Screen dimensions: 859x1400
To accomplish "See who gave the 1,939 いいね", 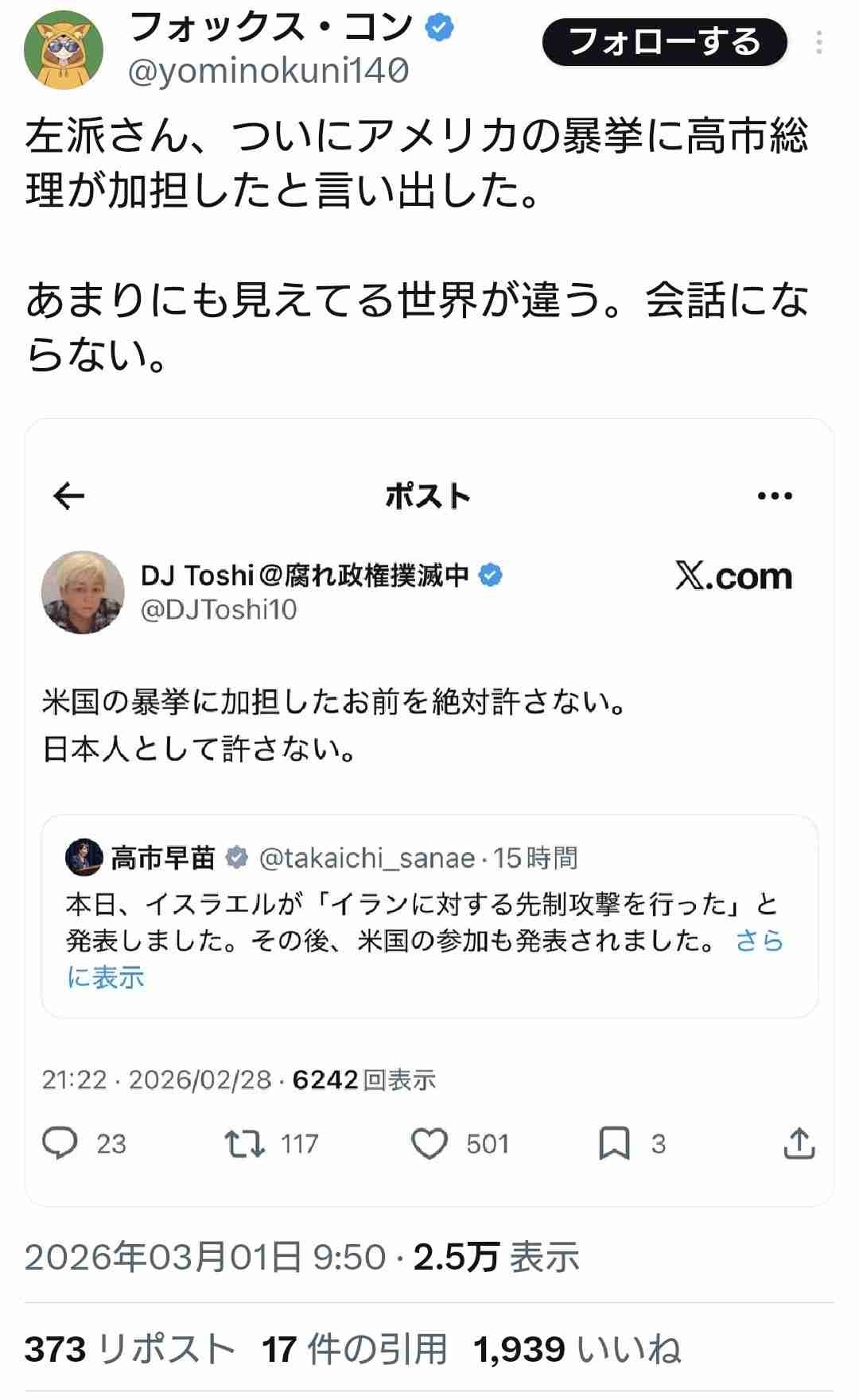I will pyautogui.click(x=577, y=1349).
